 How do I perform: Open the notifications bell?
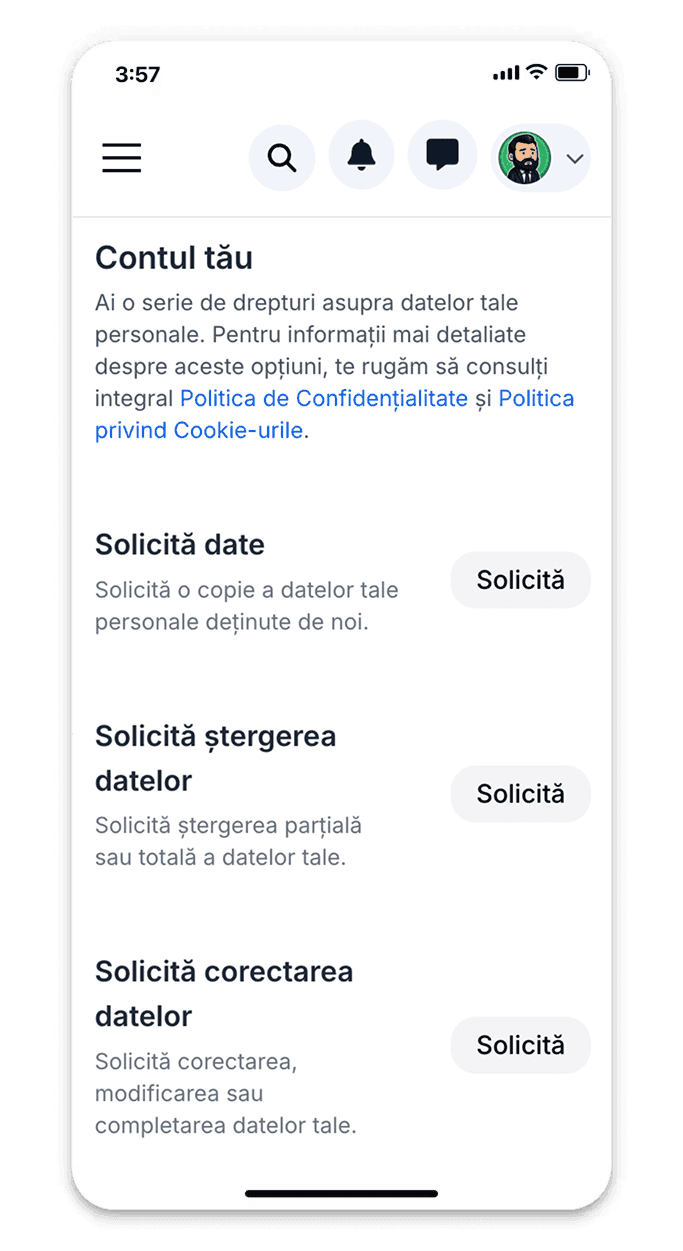(x=361, y=156)
